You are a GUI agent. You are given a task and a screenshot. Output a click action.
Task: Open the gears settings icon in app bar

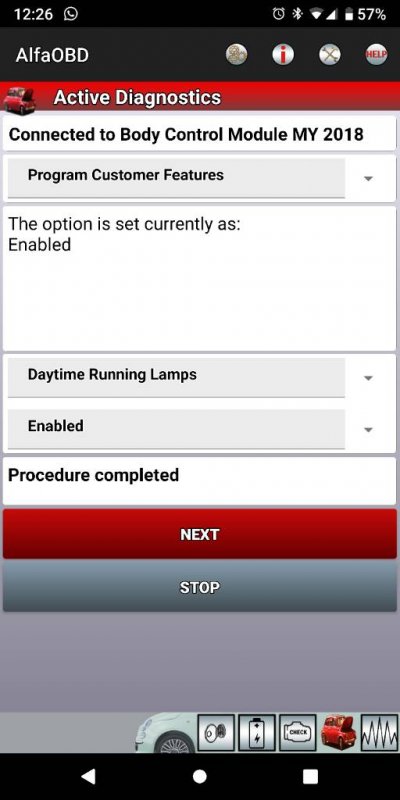(236, 55)
